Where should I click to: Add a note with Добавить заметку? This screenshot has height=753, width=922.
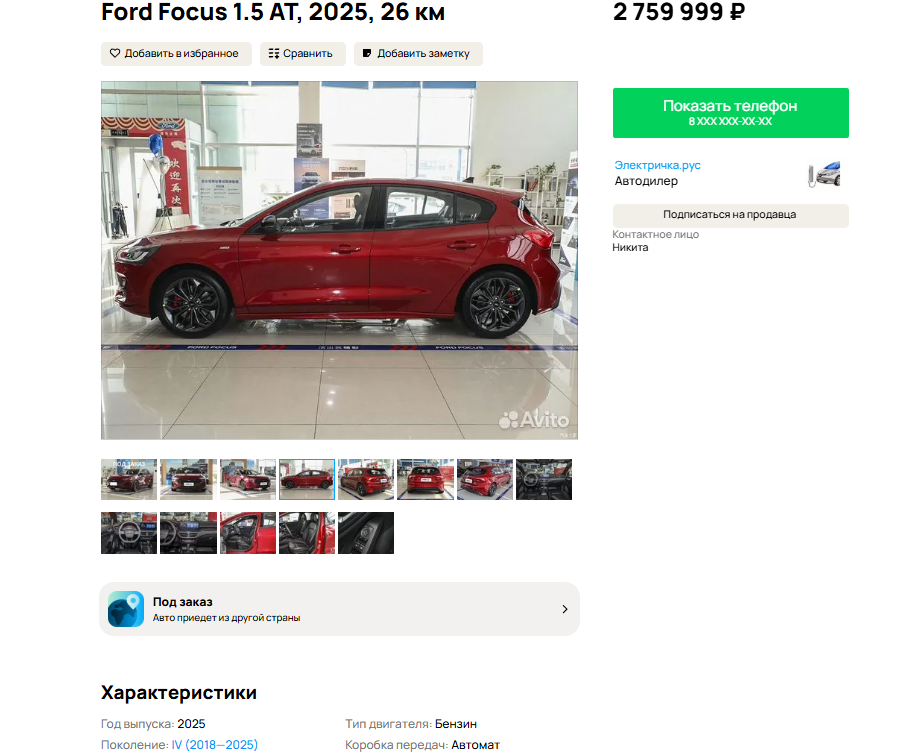(x=418, y=54)
